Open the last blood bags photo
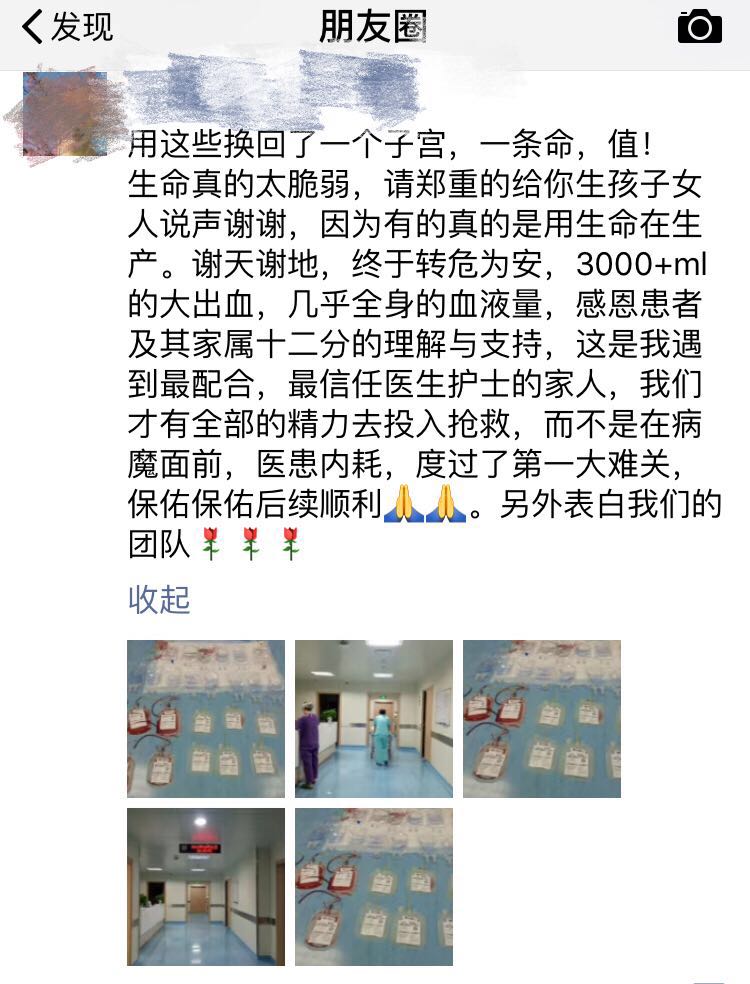The width and height of the screenshot is (750, 984). pos(374,886)
